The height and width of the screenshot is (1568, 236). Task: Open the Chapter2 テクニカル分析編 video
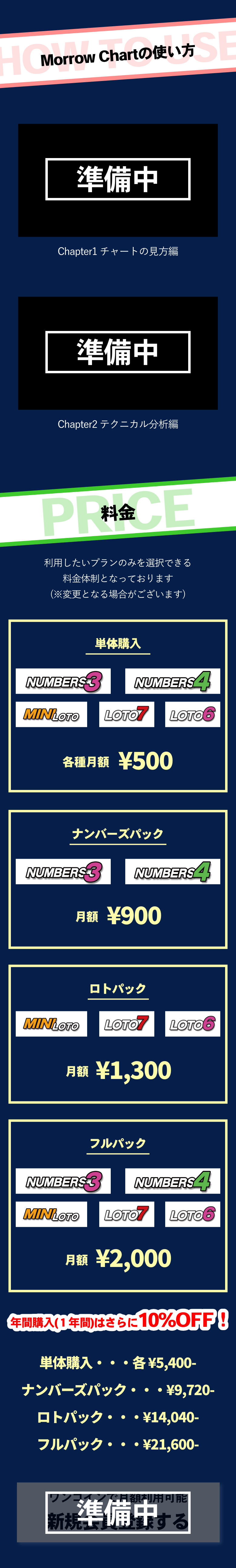118,352
